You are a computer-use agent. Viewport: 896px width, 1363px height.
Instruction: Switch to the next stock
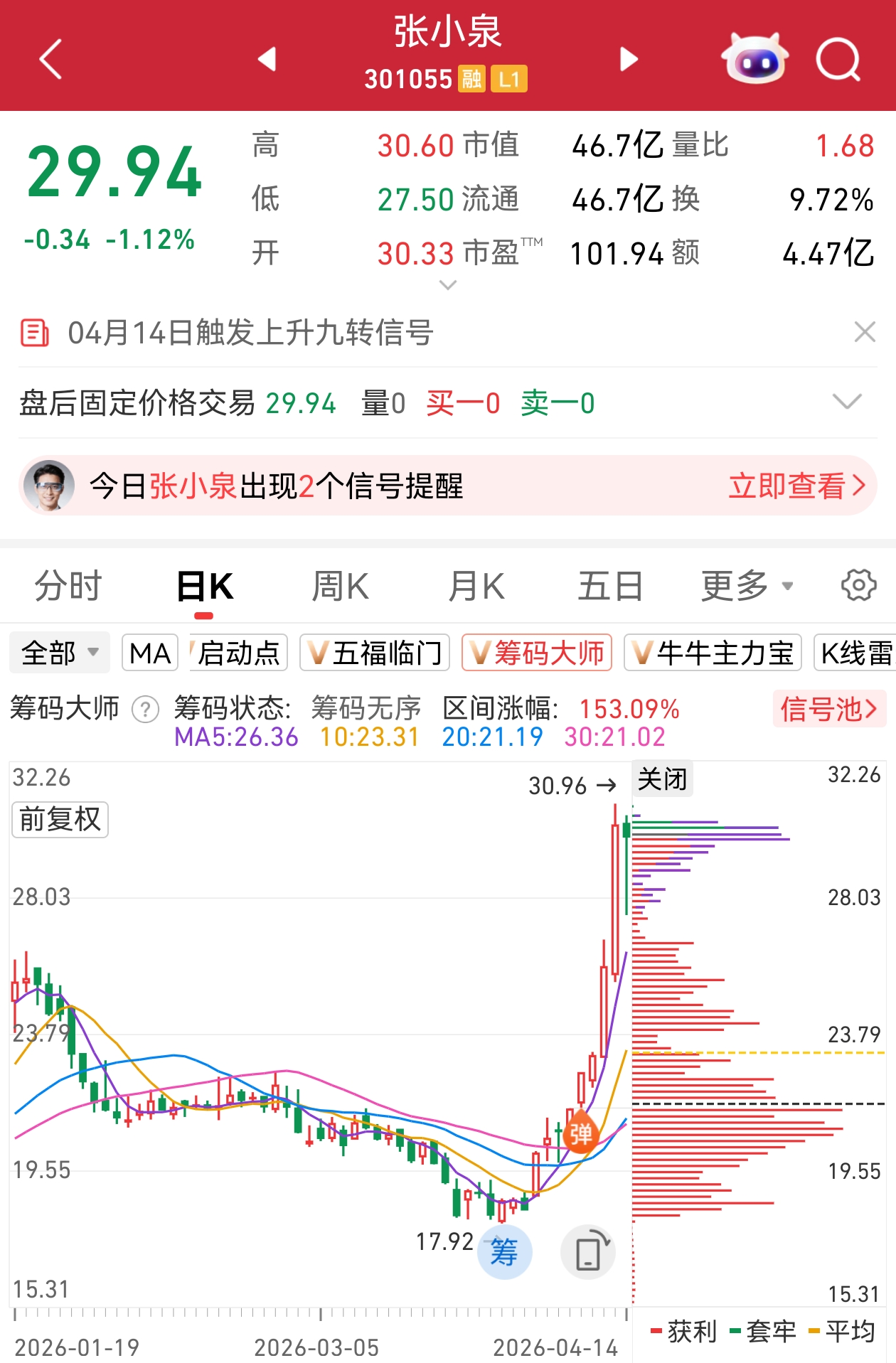pos(629,59)
